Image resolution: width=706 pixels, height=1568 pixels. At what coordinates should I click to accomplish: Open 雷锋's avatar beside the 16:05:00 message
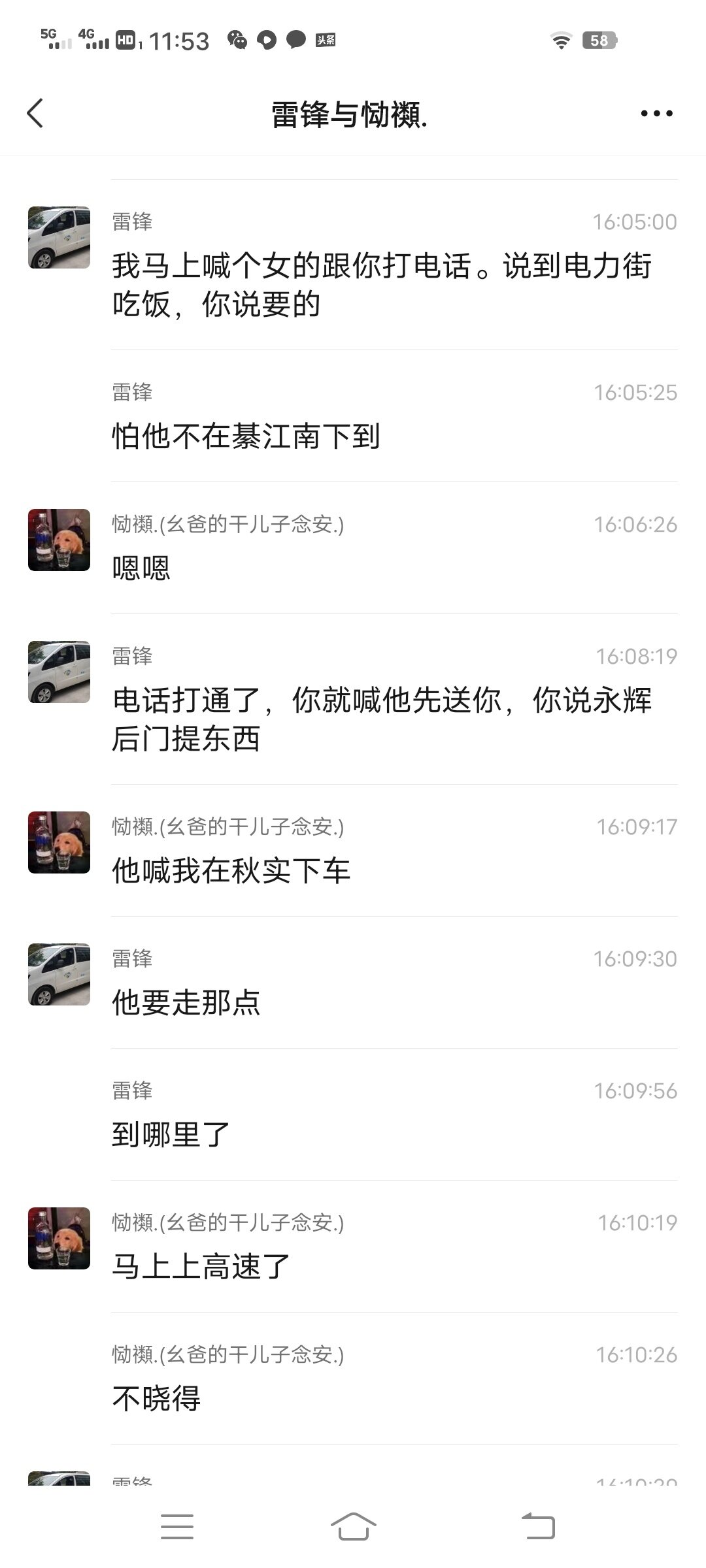coord(59,238)
